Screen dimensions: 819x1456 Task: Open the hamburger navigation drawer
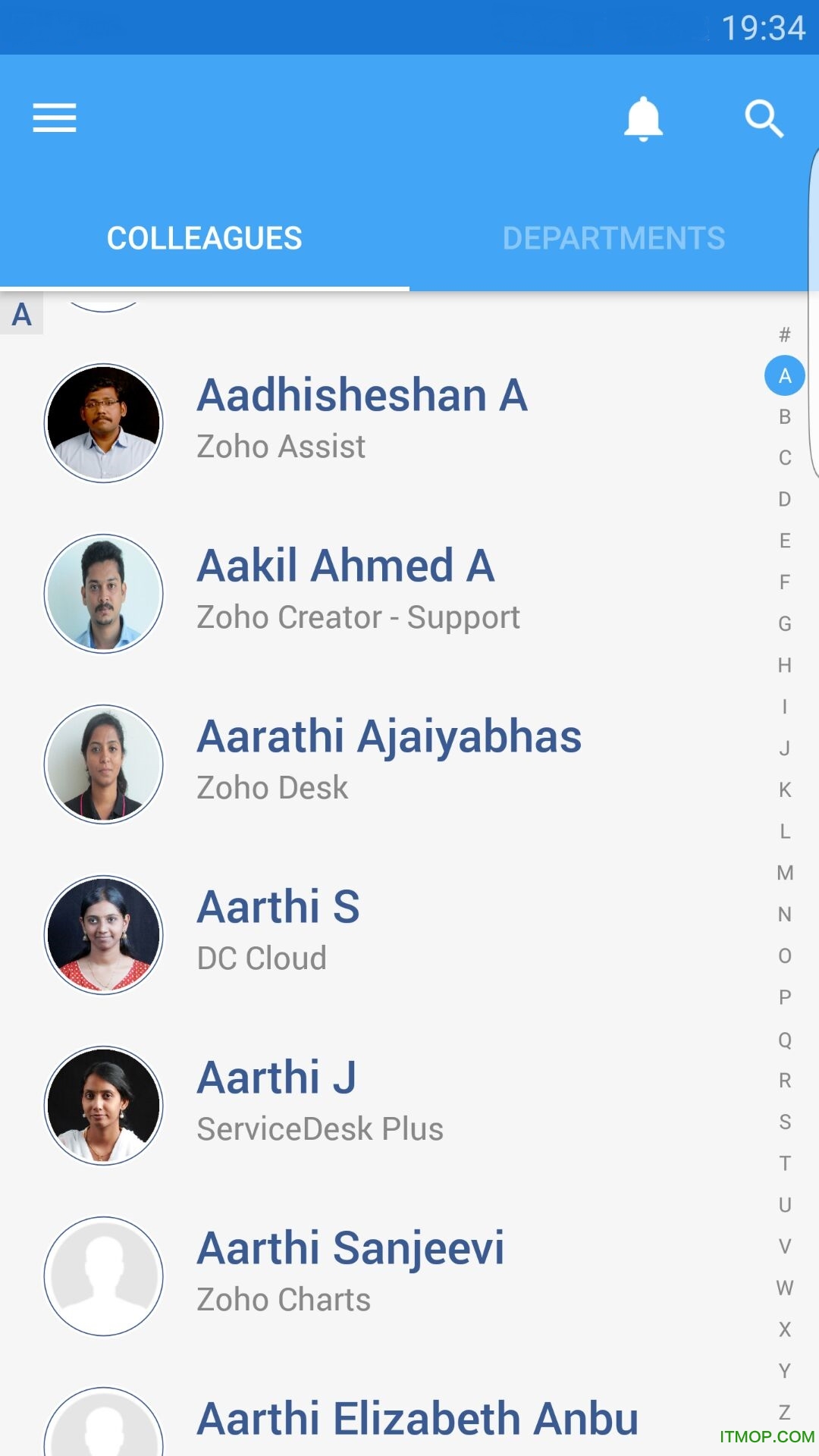[55, 118]
